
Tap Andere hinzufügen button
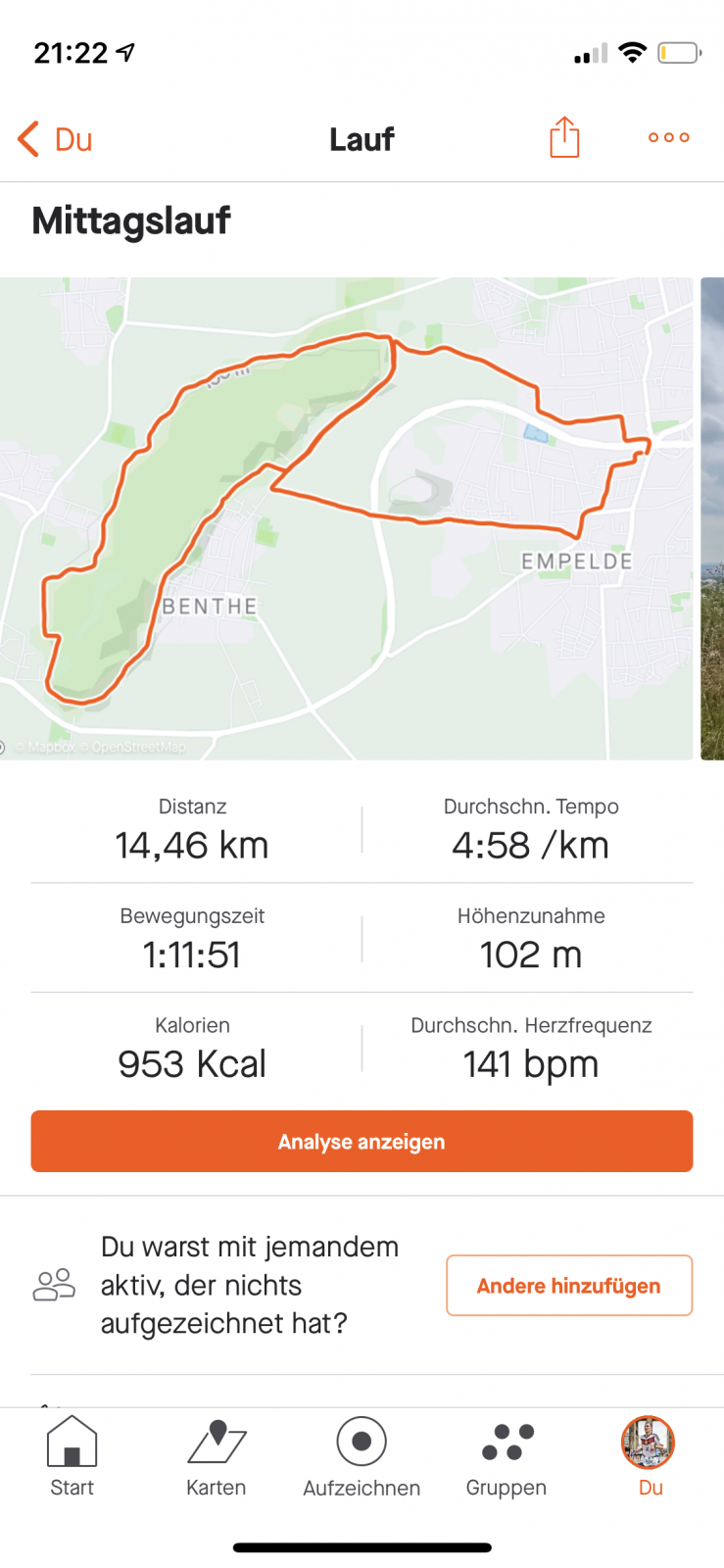568,1285
